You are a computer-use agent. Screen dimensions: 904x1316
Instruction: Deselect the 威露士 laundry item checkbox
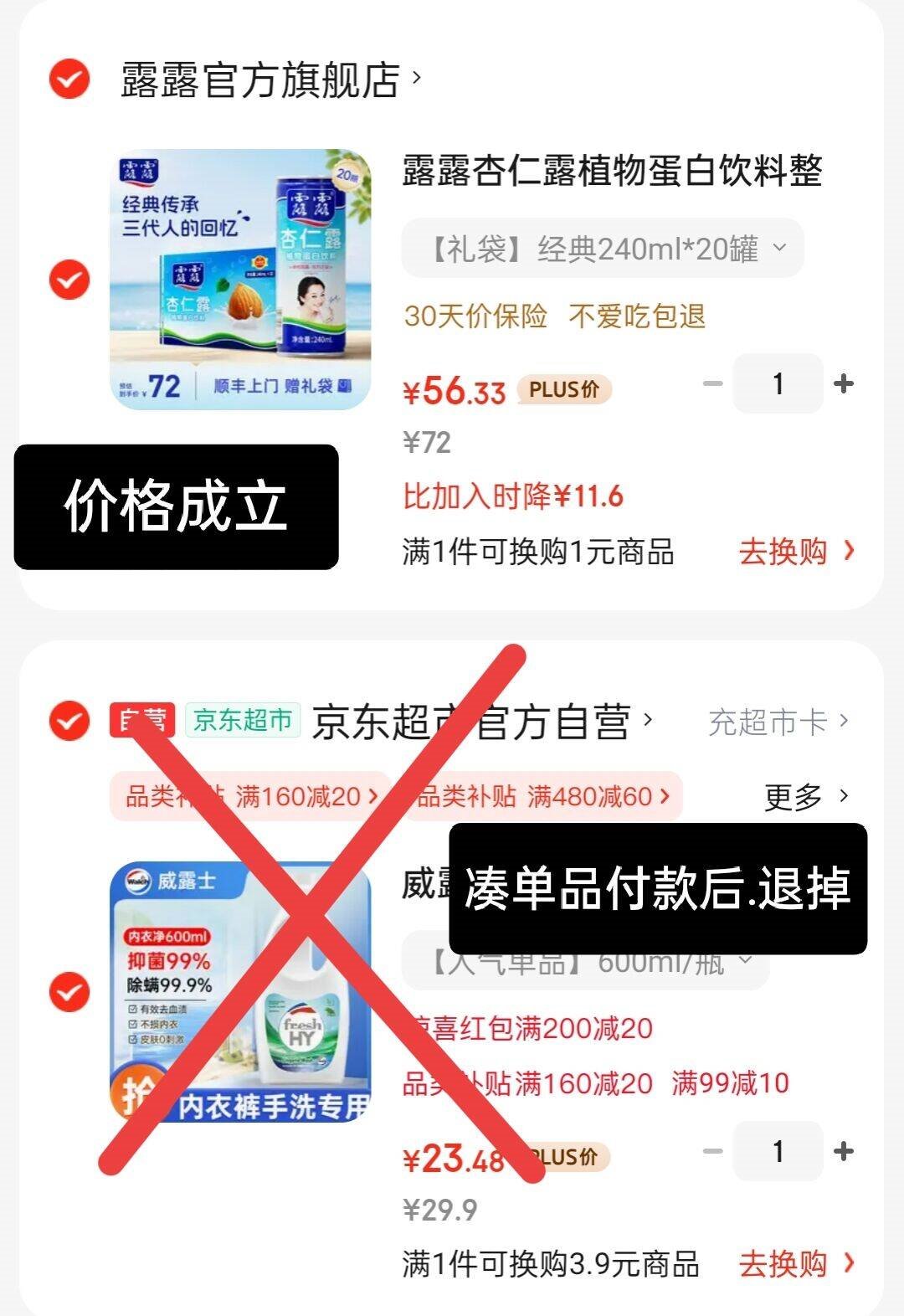[x=69, y=993]
